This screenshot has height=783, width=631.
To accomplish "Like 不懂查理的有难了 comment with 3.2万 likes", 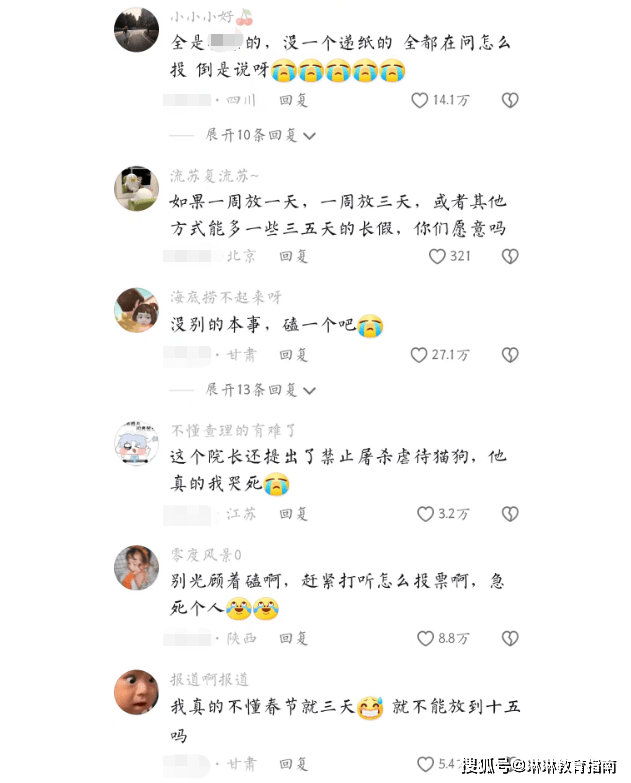I will click(x=425, y=514).
